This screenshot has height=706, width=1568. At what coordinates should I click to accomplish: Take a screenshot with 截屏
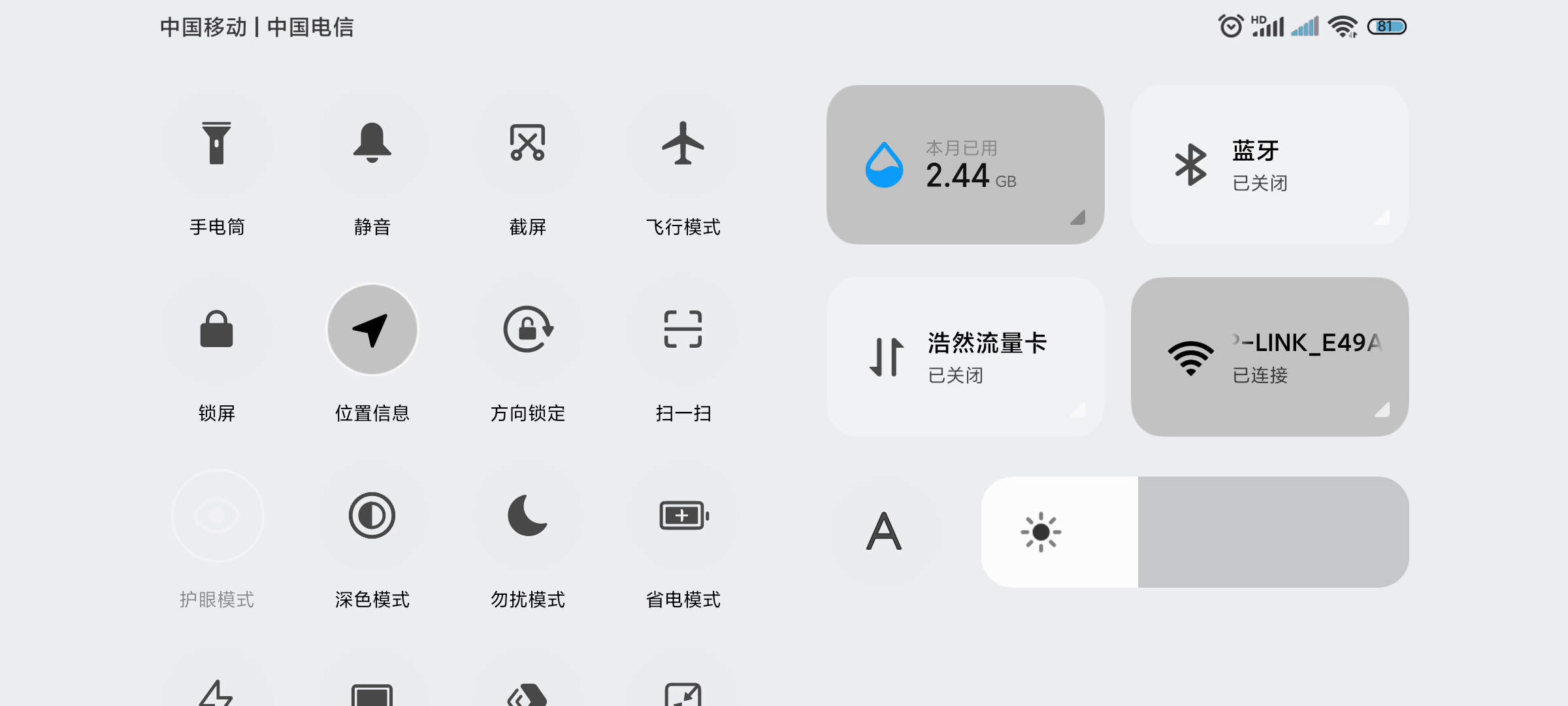(527, 143)
